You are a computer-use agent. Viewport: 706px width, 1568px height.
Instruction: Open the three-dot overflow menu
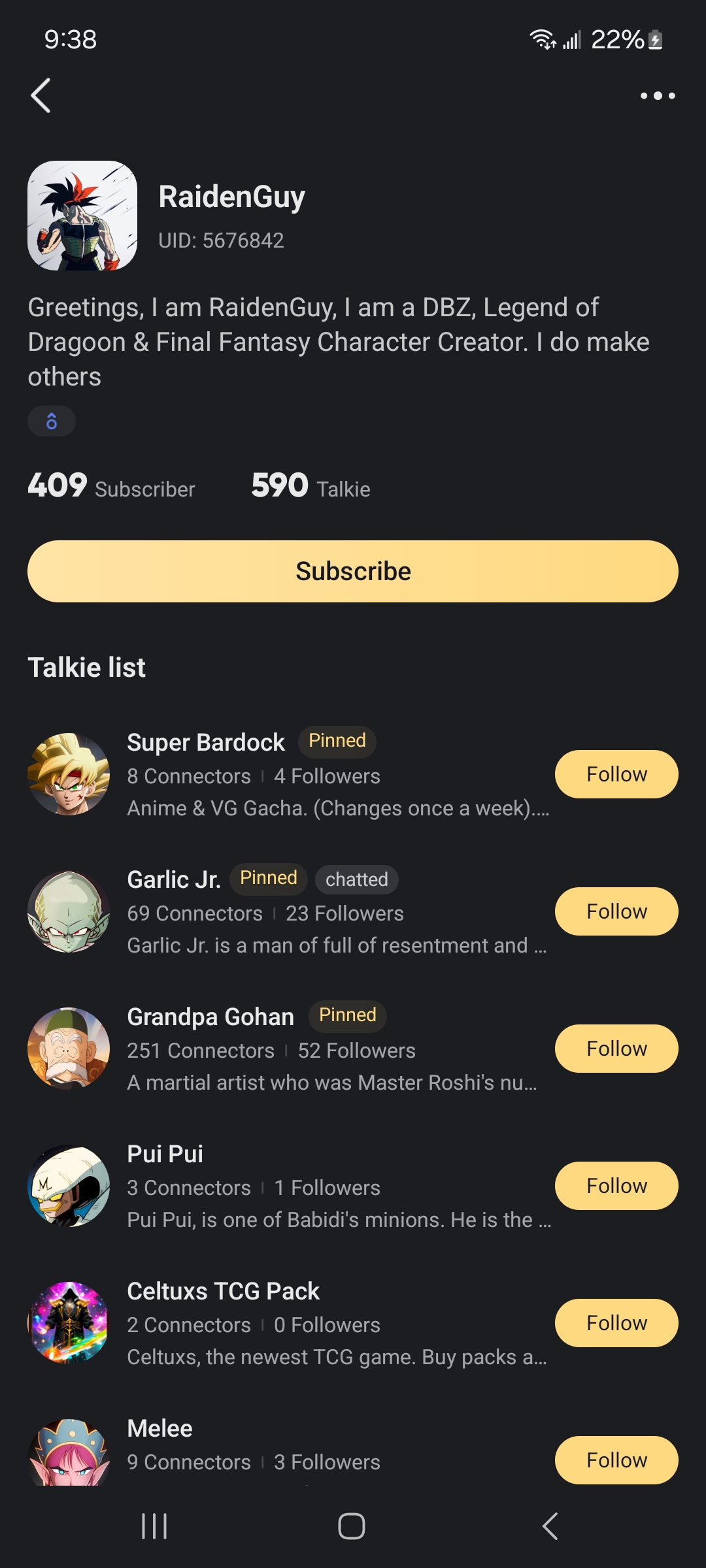tap(657, 95)
